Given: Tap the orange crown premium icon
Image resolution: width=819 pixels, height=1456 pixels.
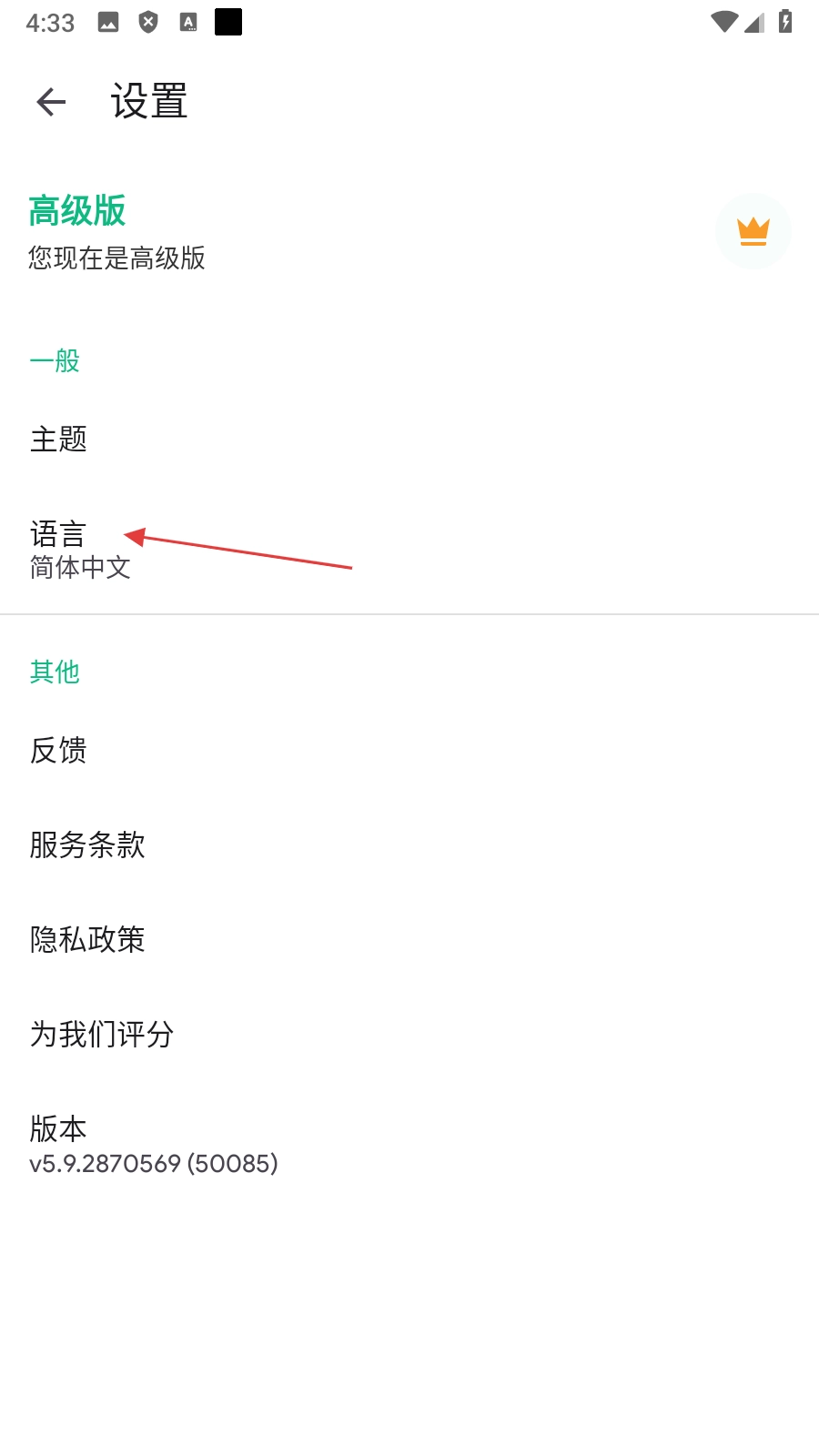Looking at the screenshot, I should point(753,231).
